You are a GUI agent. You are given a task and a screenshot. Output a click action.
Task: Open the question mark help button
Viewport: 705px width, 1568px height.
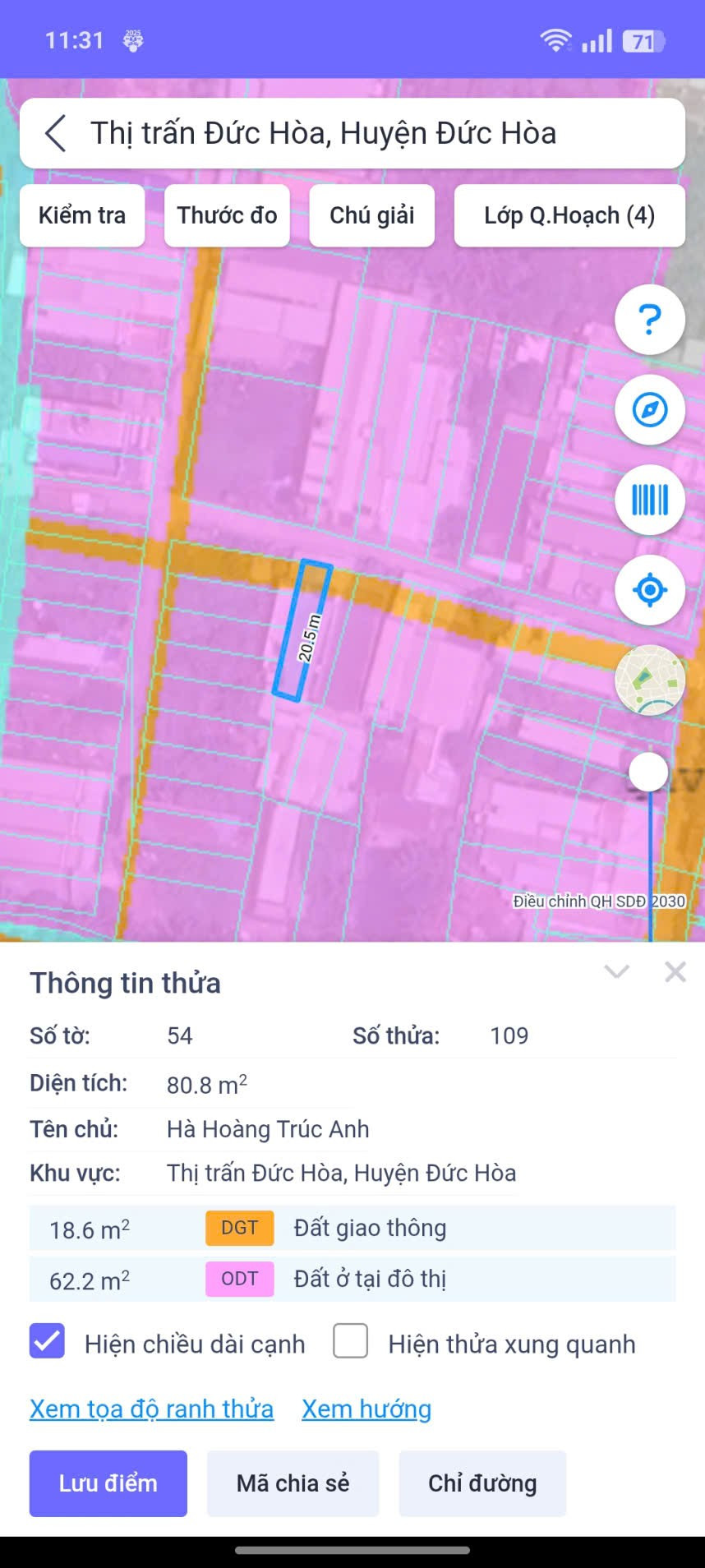(x=649, y=319)
